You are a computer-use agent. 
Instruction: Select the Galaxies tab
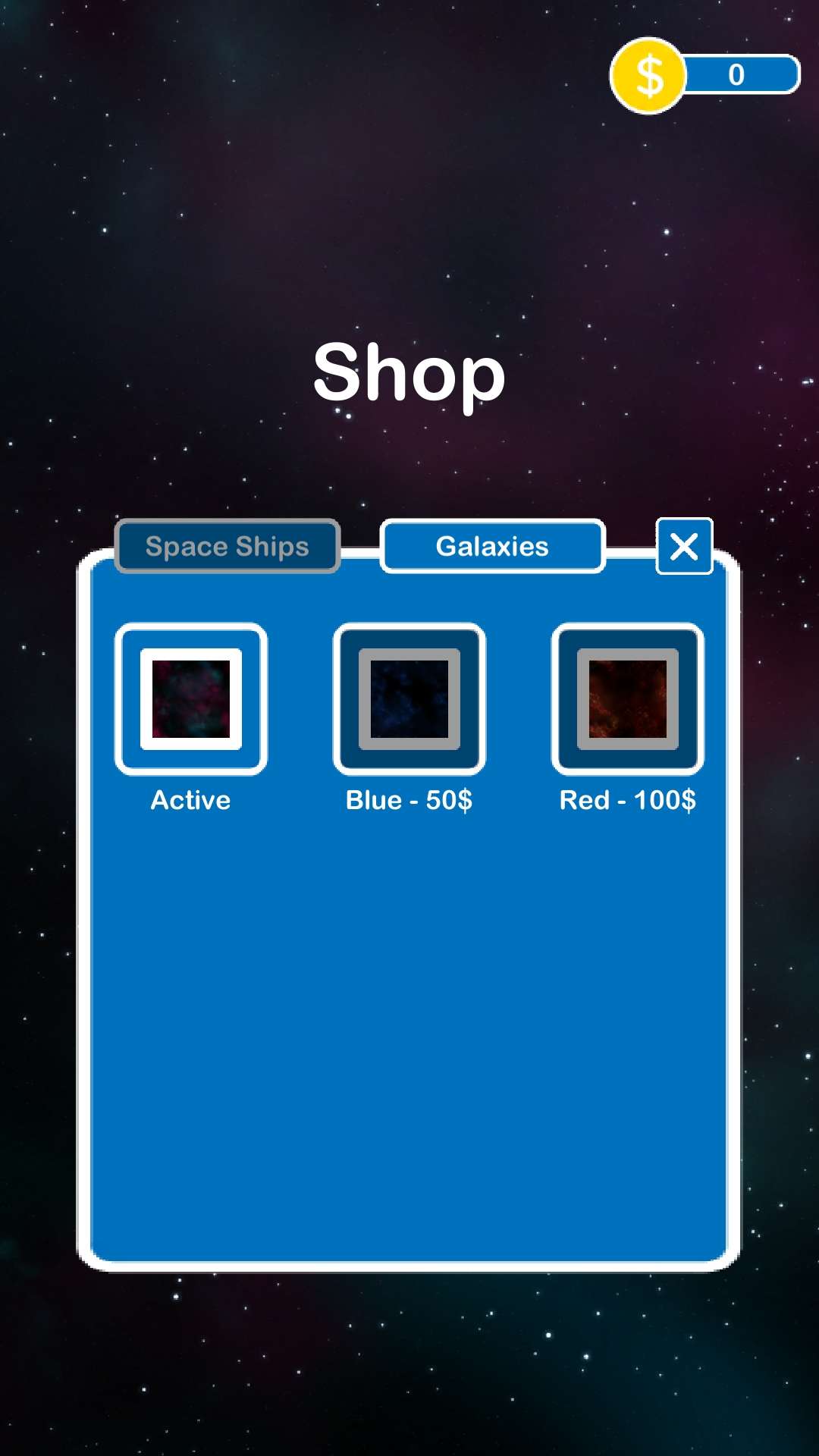tap(492, 546)
